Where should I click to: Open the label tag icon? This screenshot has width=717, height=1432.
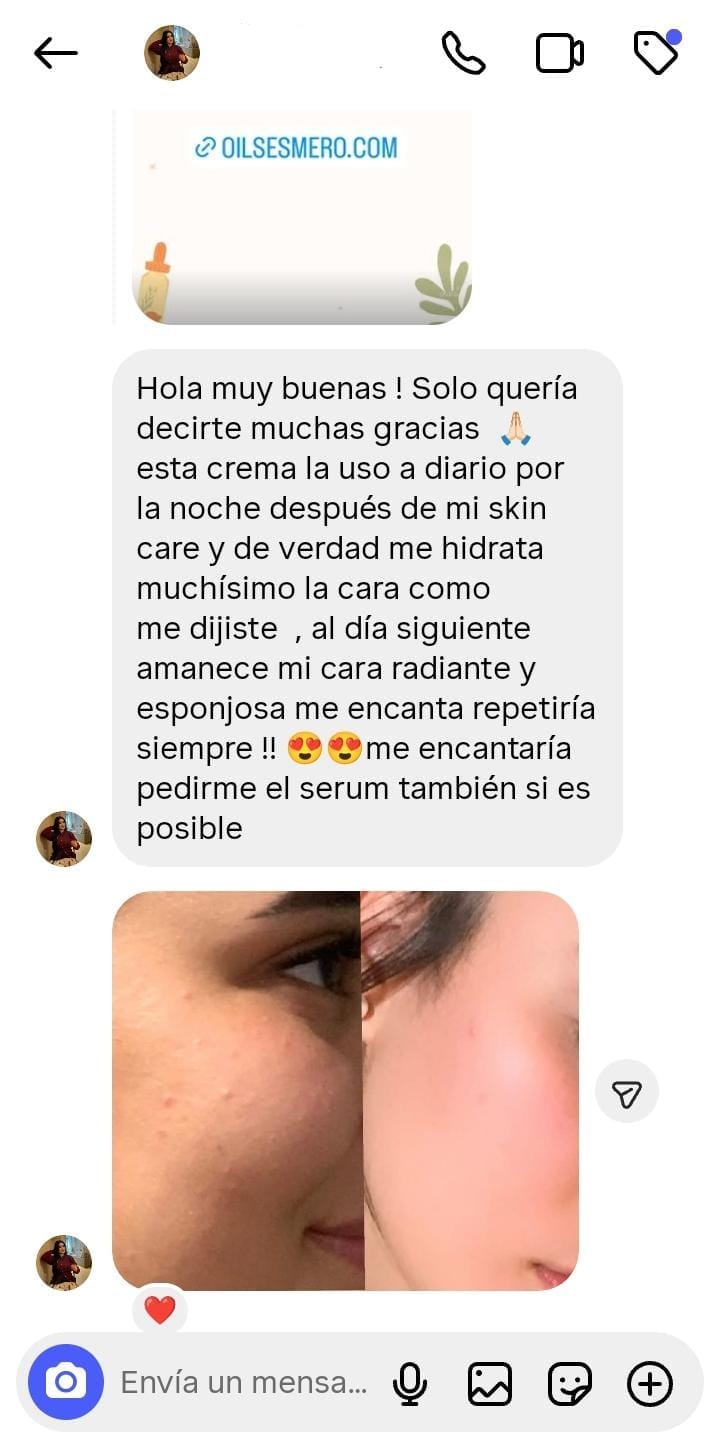click(656, 53)
